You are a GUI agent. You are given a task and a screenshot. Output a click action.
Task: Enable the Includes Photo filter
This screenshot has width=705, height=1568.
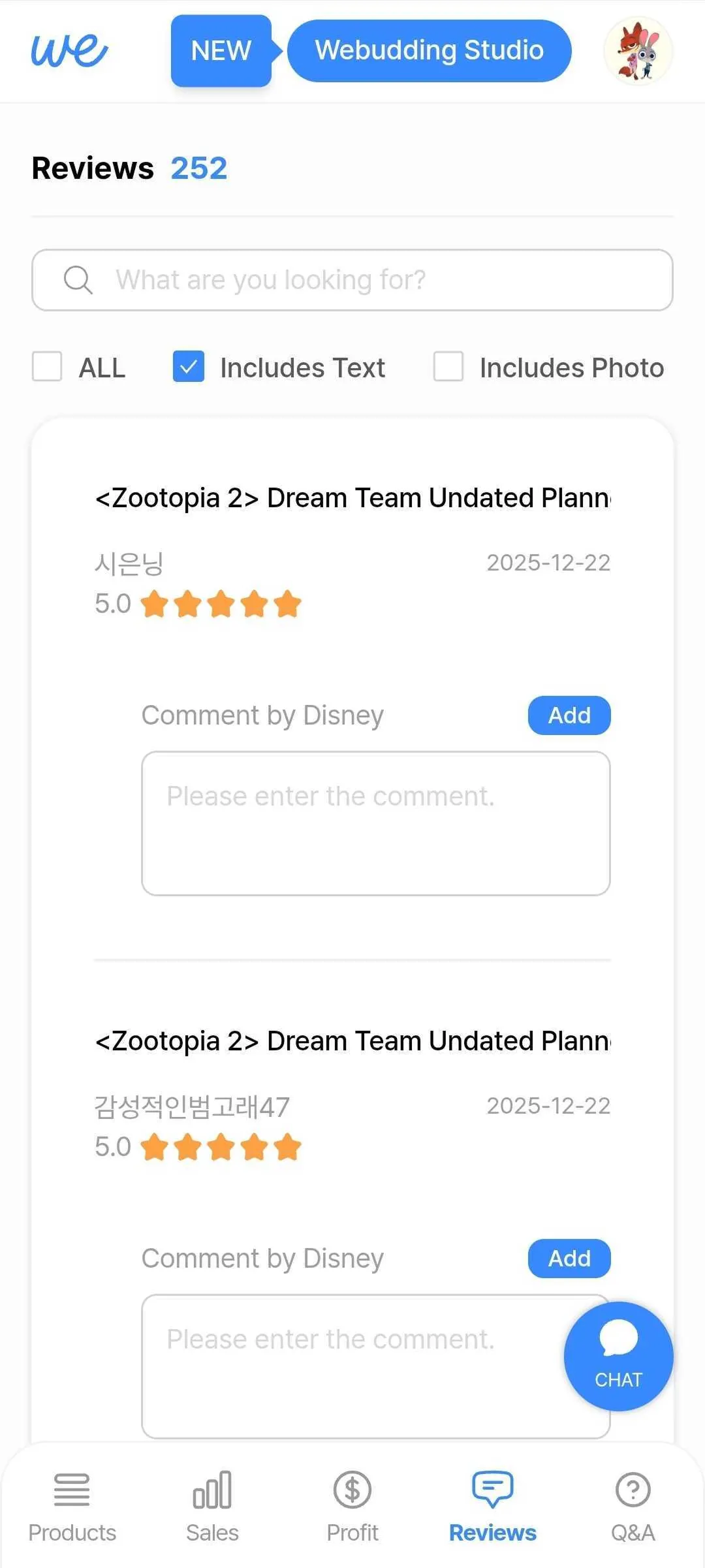coord(448,366)
